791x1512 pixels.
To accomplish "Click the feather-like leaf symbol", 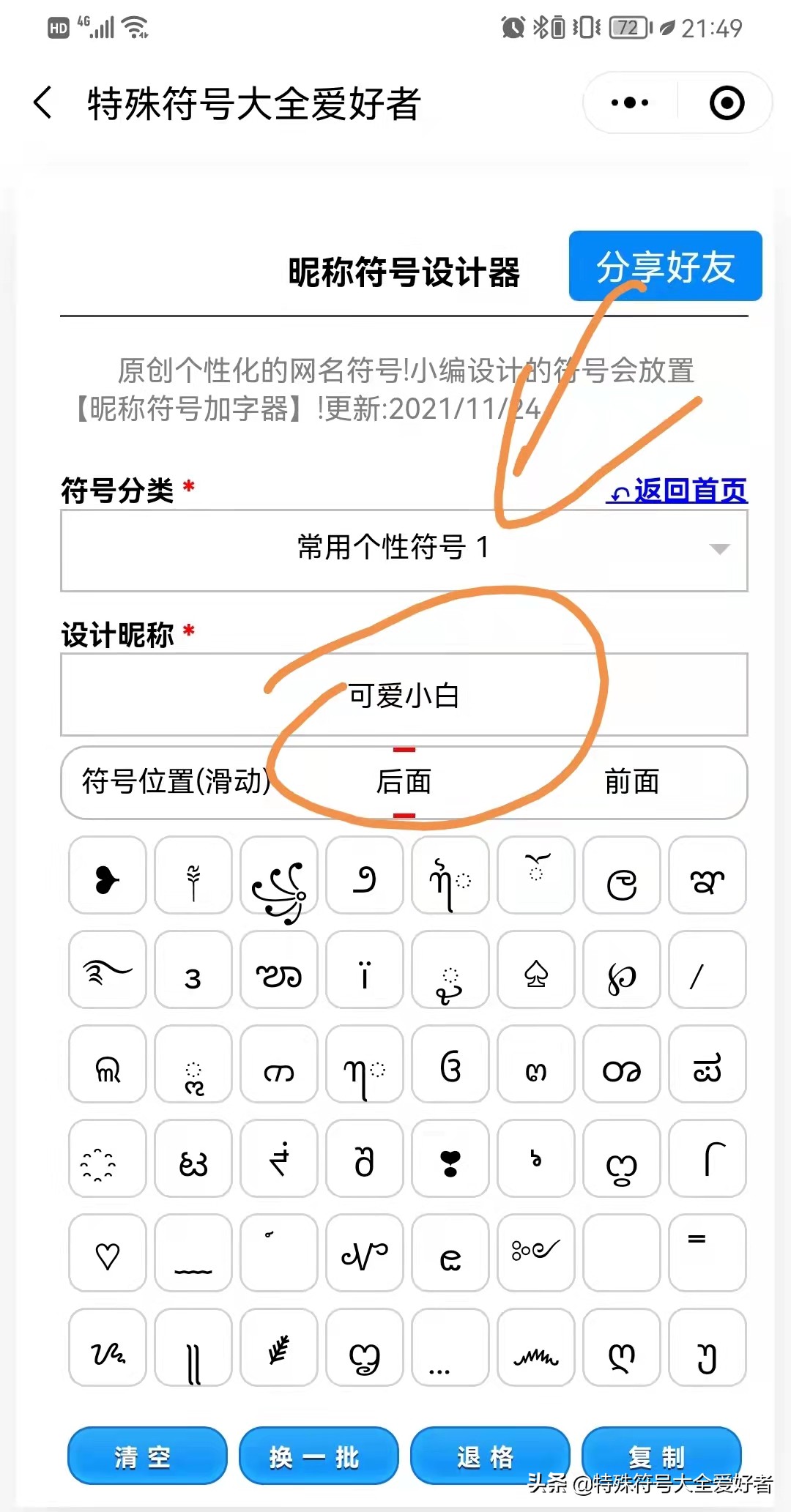I will point(278,1347).
